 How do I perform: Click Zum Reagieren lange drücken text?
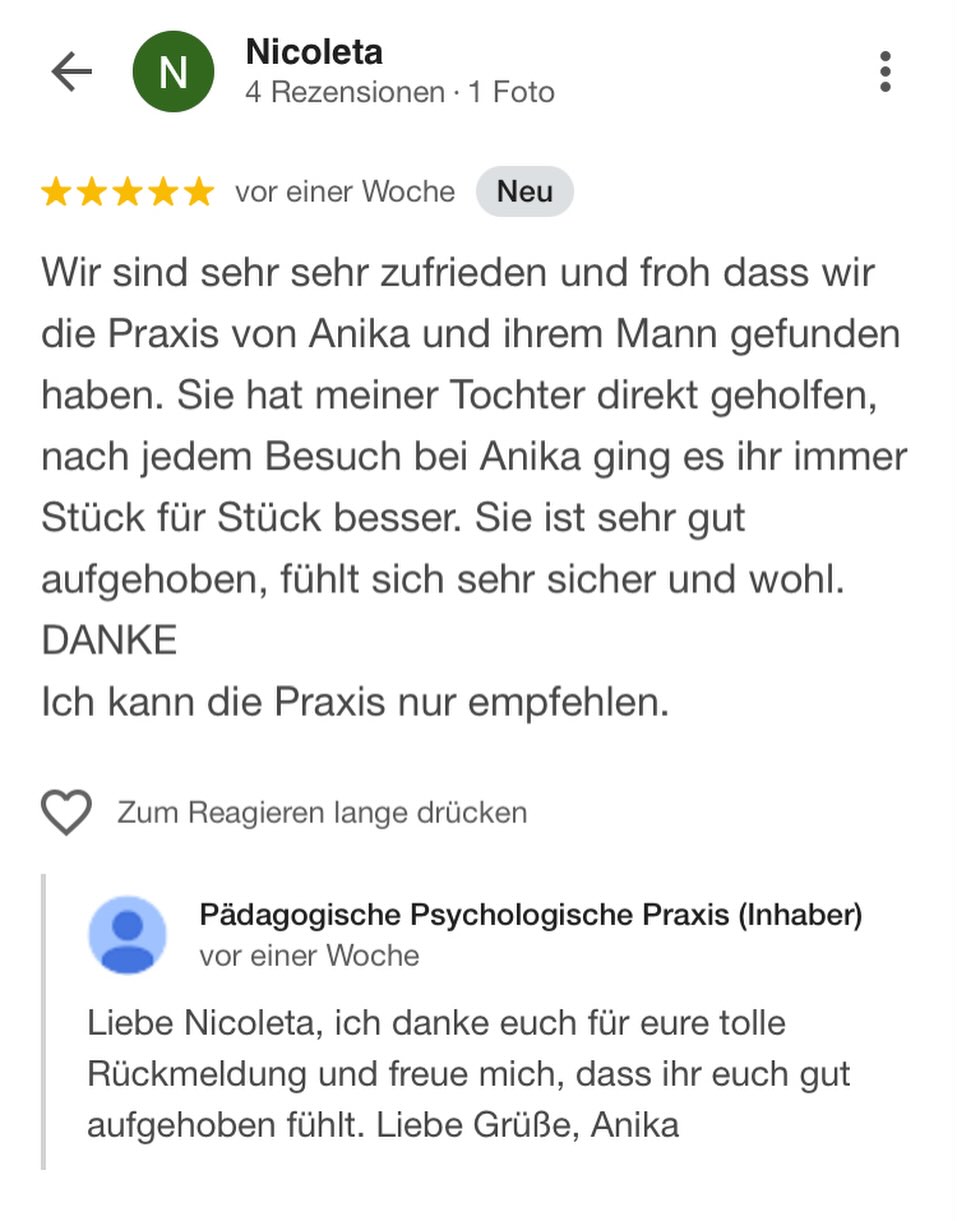[322, 813]
